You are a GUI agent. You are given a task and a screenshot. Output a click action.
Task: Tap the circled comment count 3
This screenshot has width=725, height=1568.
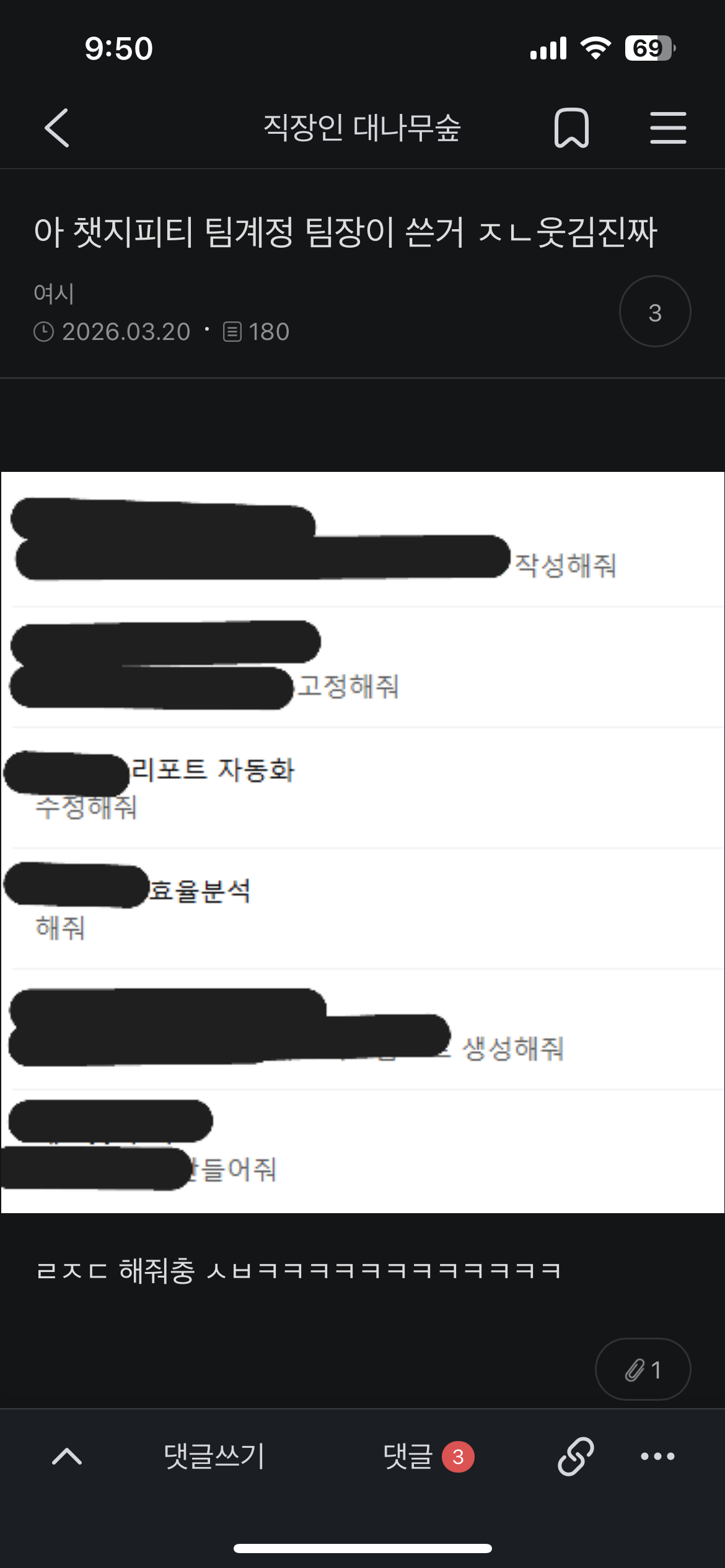(655, 311)
